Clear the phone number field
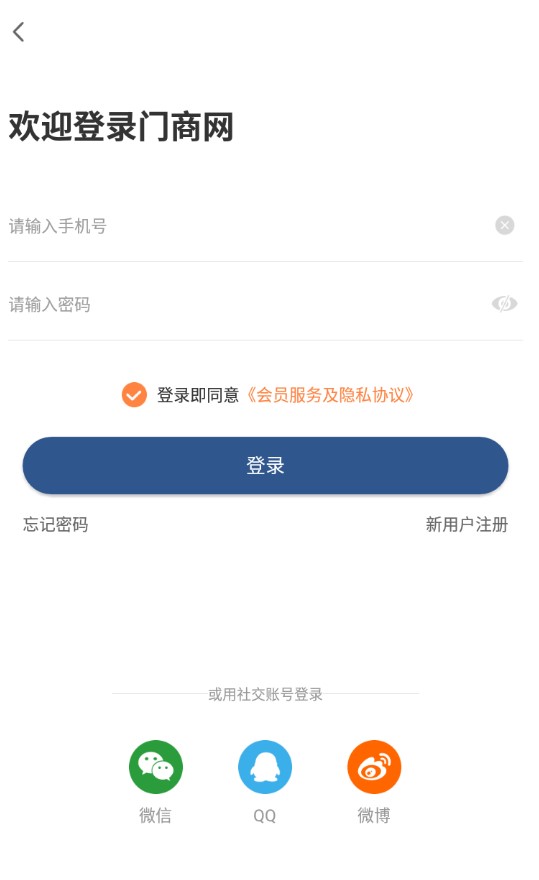 [504, 226]
